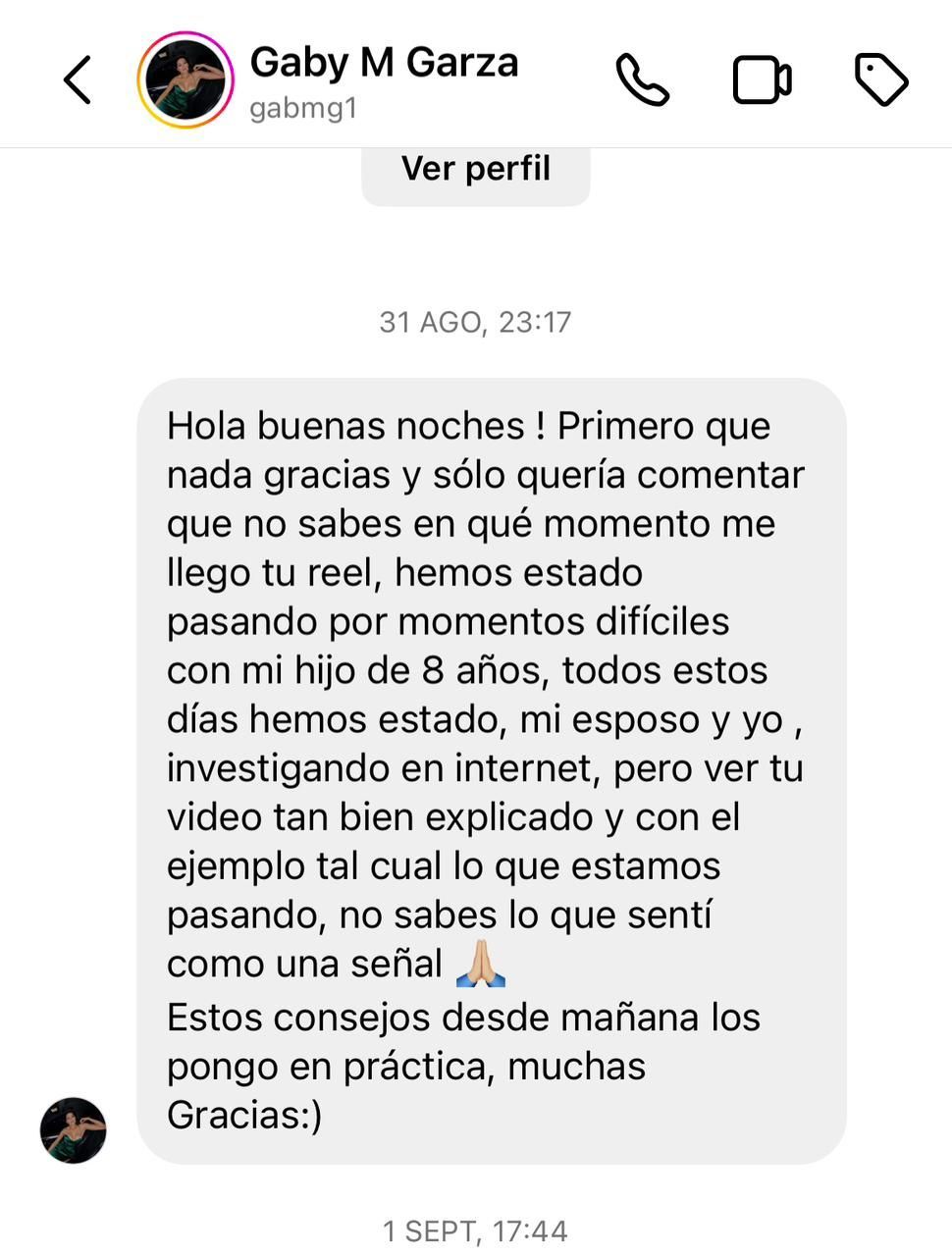Open Gaby M Garza's story avatar in header
Screen dimensions: 952x1256
tap(185, 79)
